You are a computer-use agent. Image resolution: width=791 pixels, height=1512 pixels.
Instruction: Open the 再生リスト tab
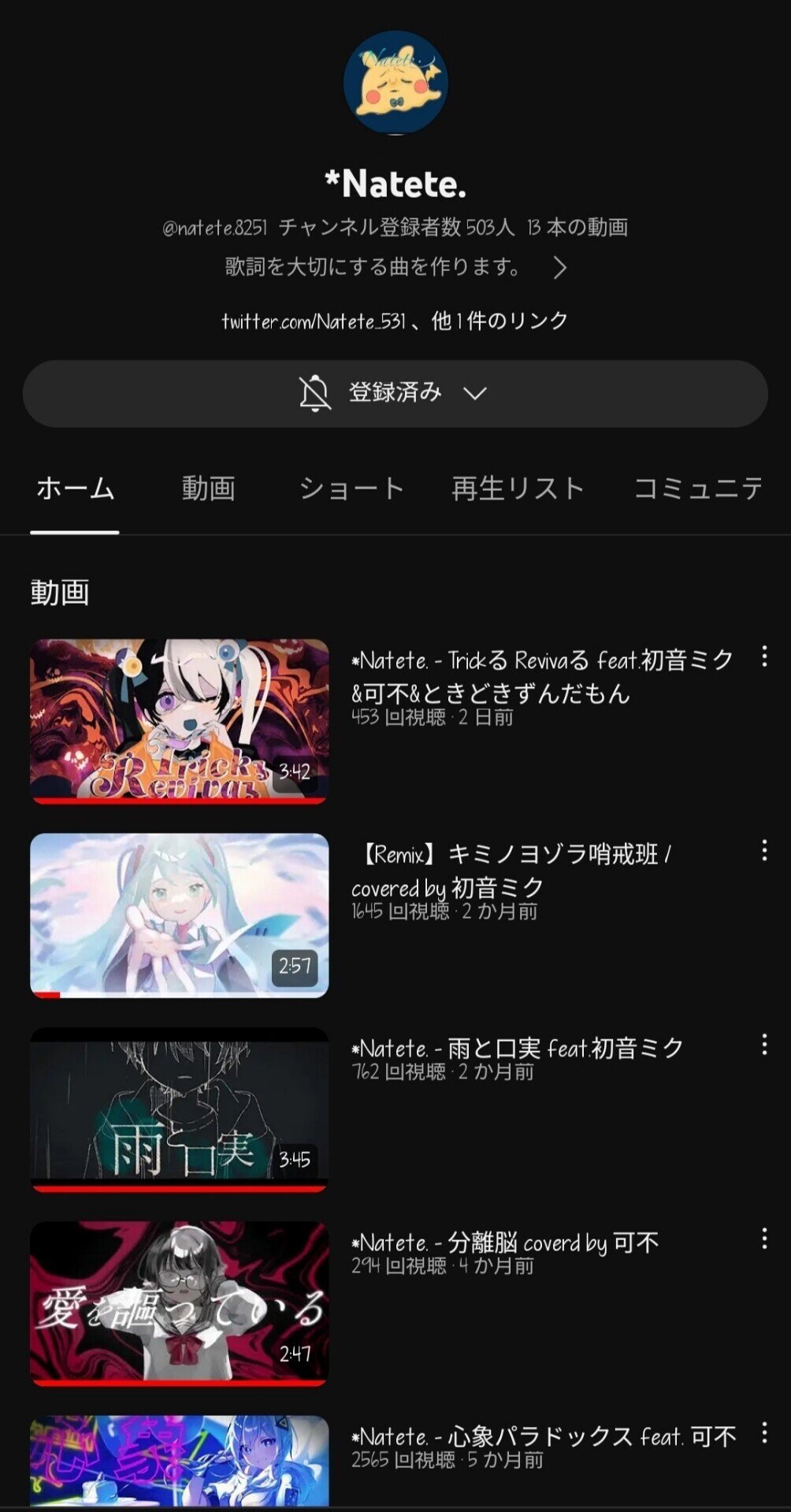(x=516, y=489)
